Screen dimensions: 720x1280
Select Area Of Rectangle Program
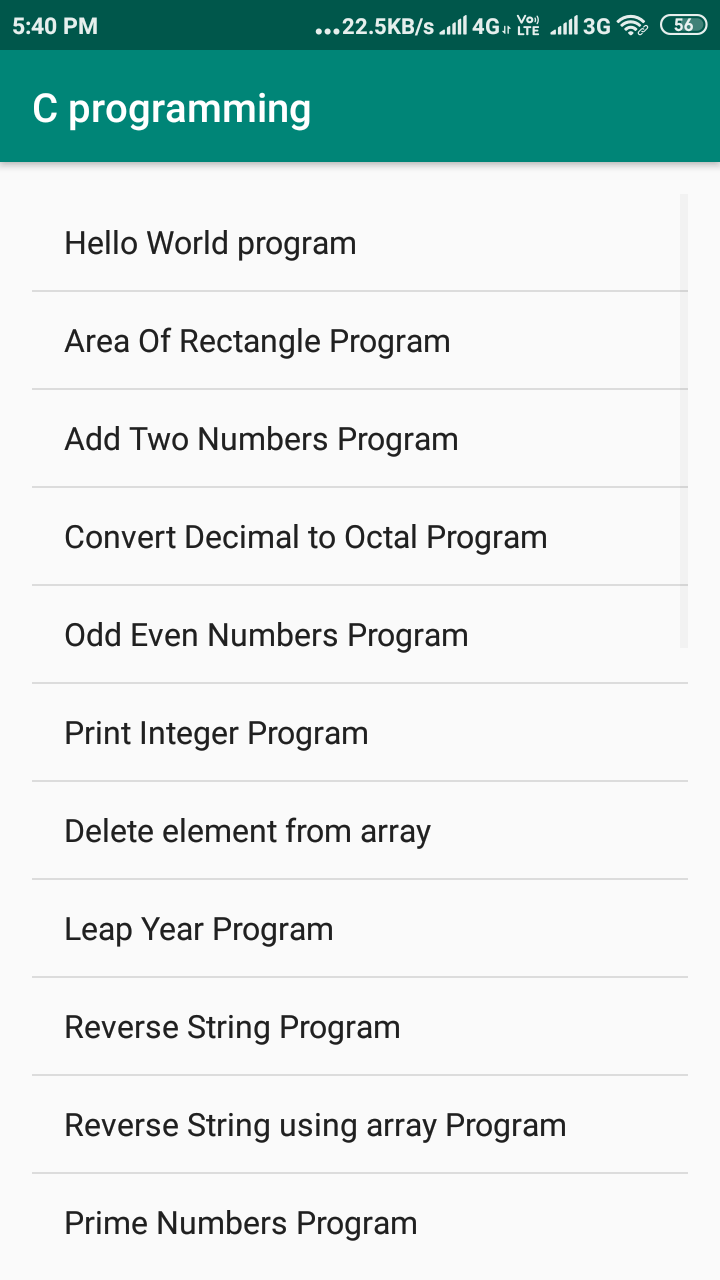(x=360, y=341)
